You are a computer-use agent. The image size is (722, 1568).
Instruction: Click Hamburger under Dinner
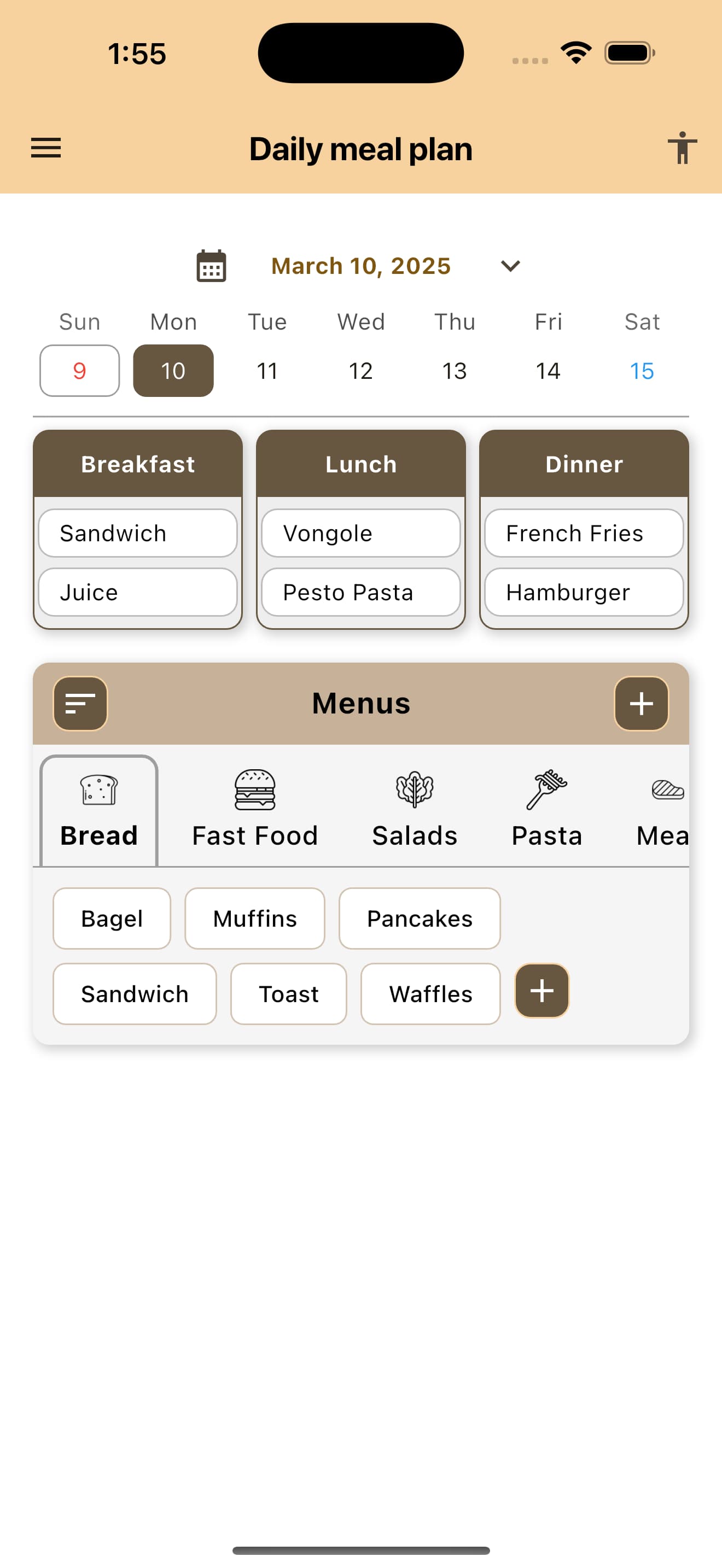tap(583, 592)
